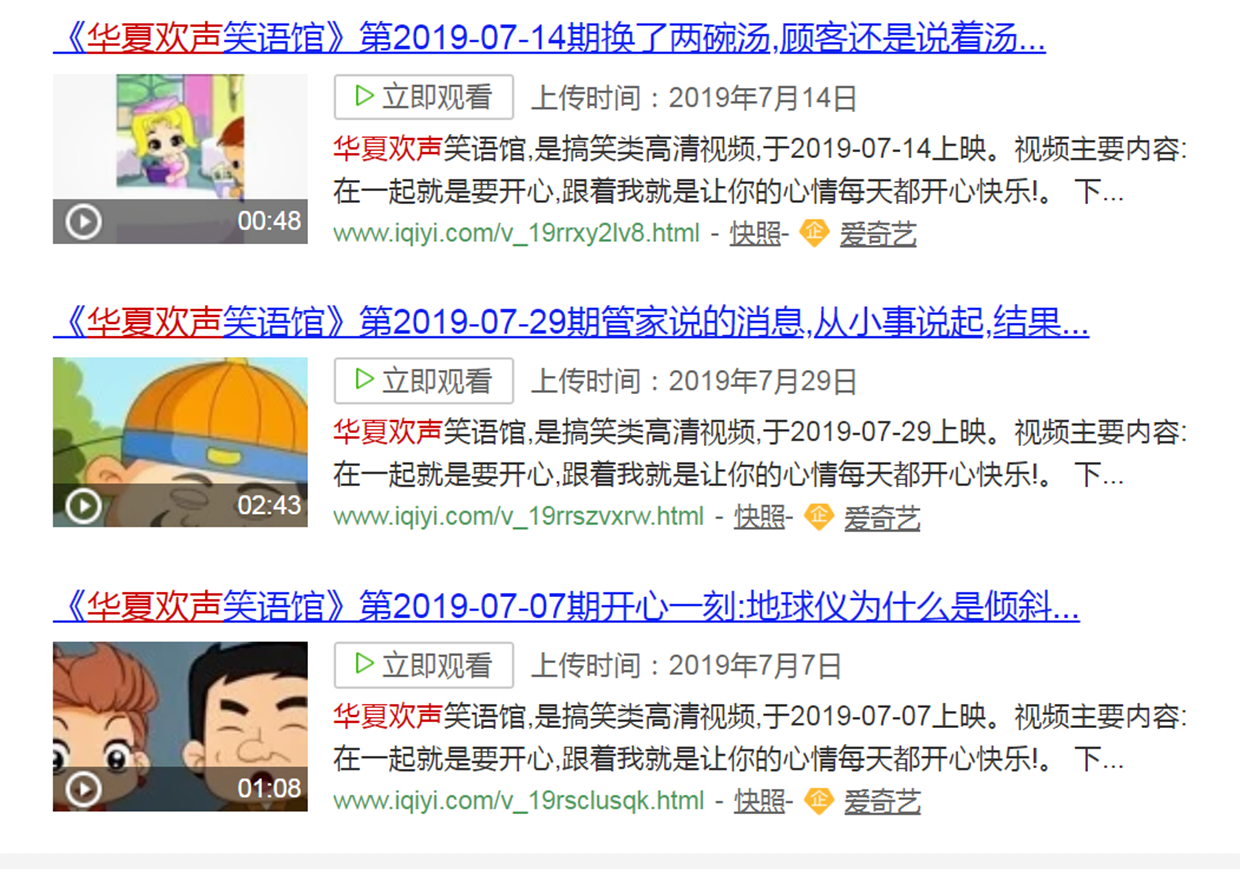This screenshot has width=1240, height=869.
Task: View 快照 for the v_19rsclusqk result
Action: (759, 801)
